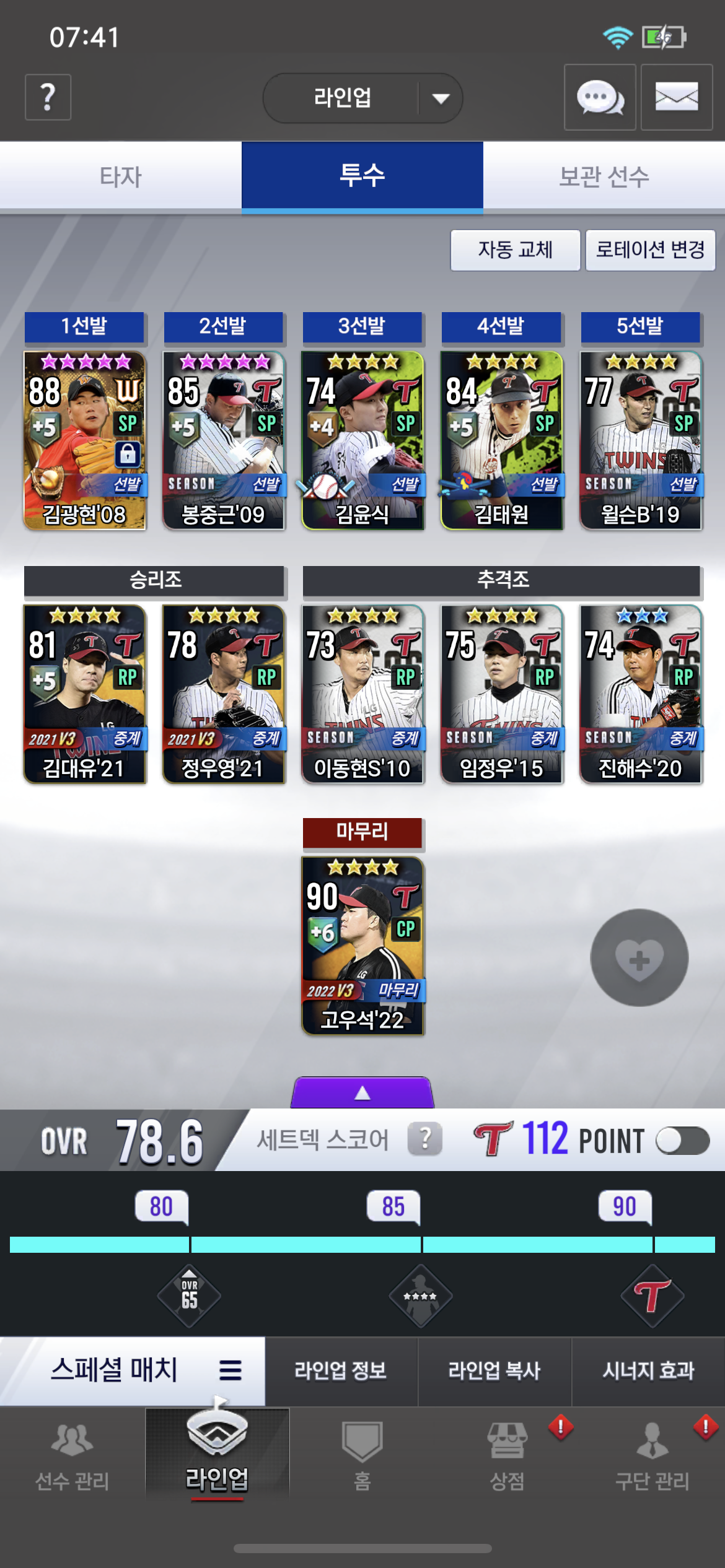Screen dimensions: 725x1568
Task: Open the help question mark icon
Action: coord(48,97)
